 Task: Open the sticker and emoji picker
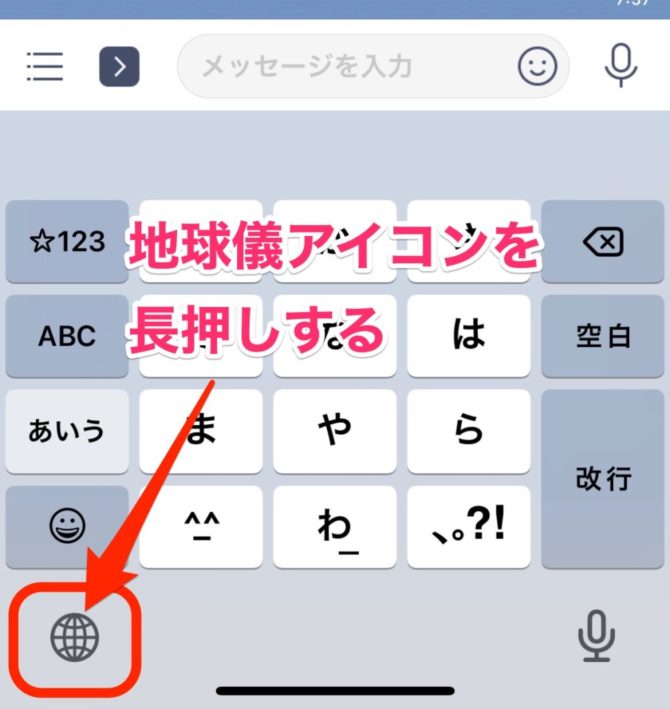click(x=537, y=67)
